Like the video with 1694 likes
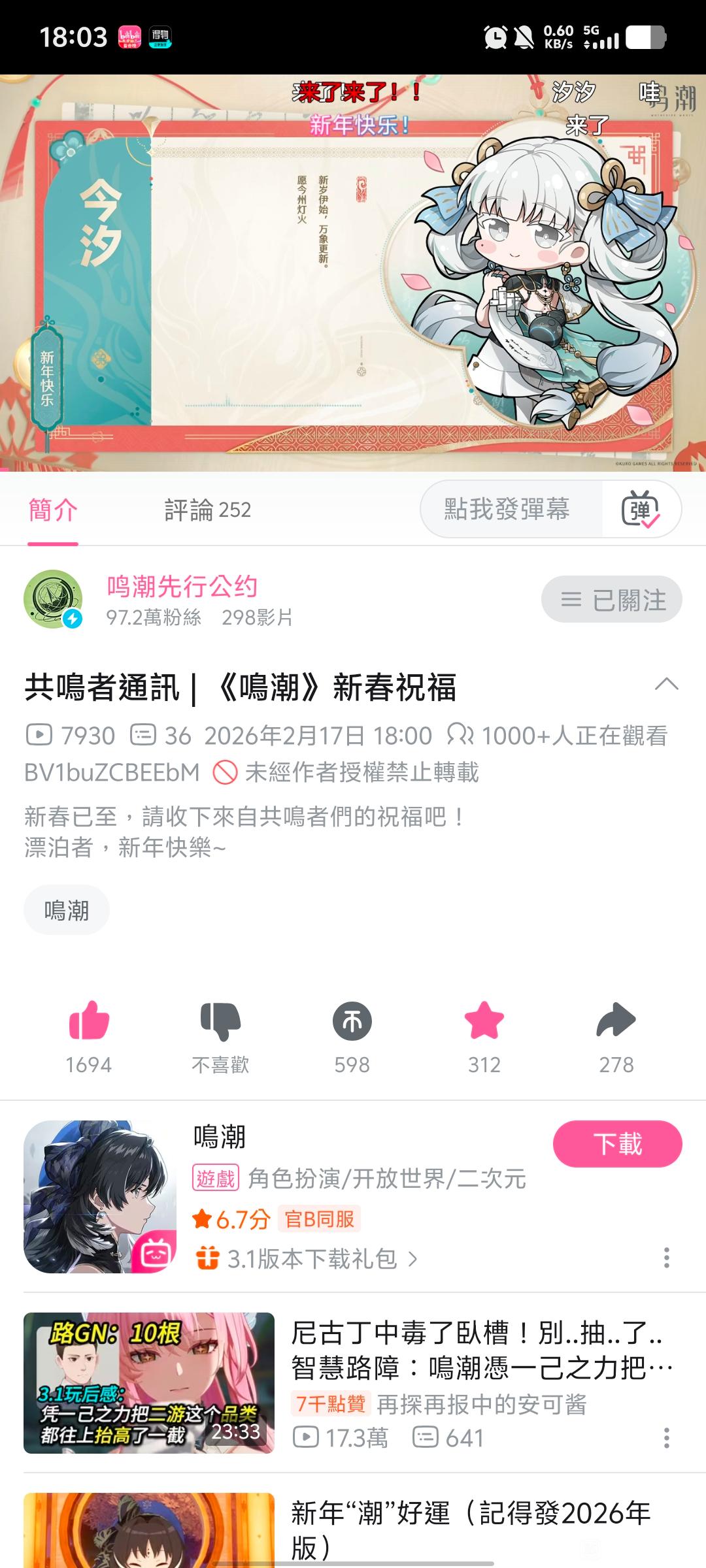 tap(89, 1021)
